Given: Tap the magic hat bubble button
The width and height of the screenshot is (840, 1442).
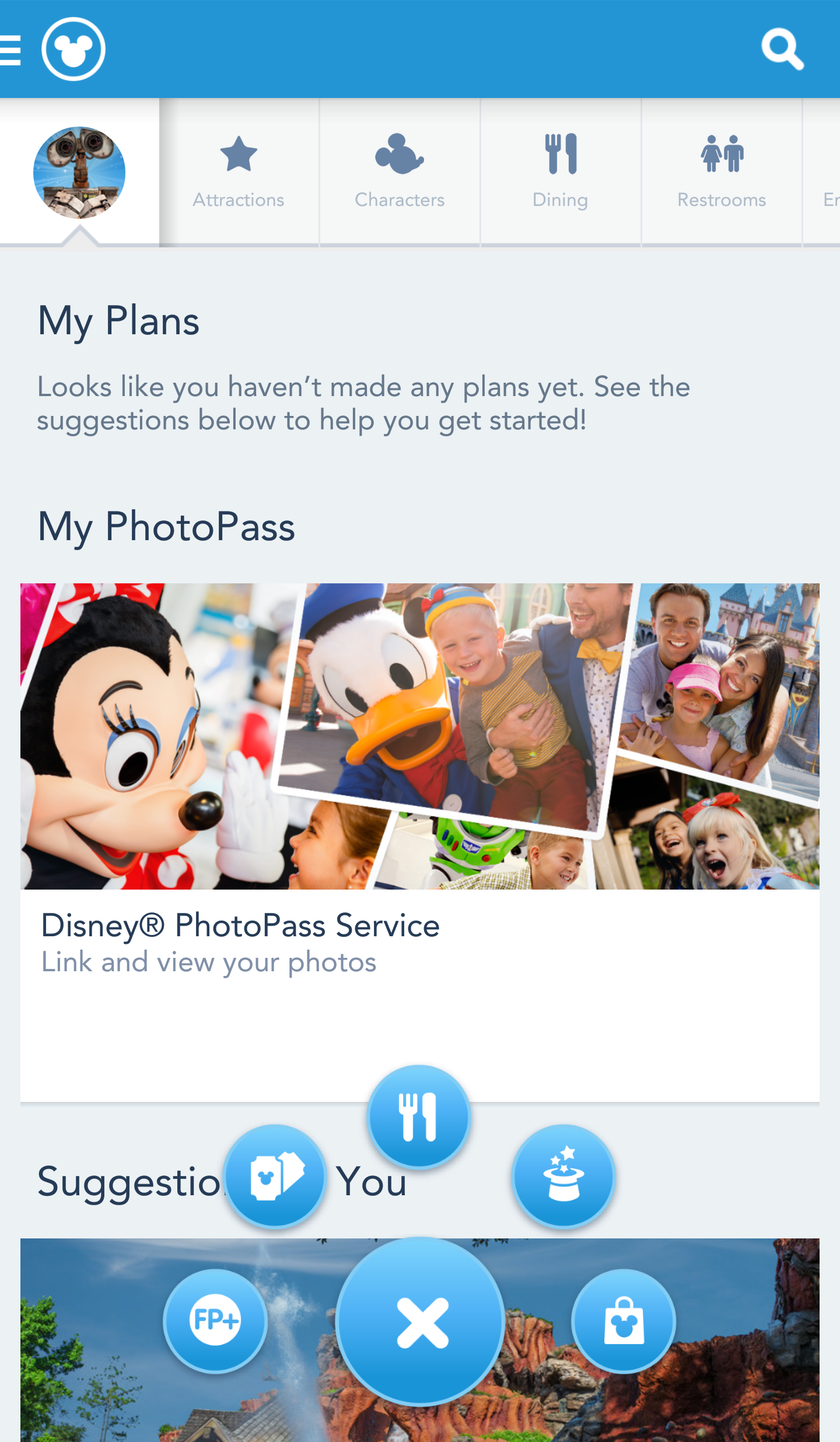Looking at the screenshot, I should coord(563,1176).
